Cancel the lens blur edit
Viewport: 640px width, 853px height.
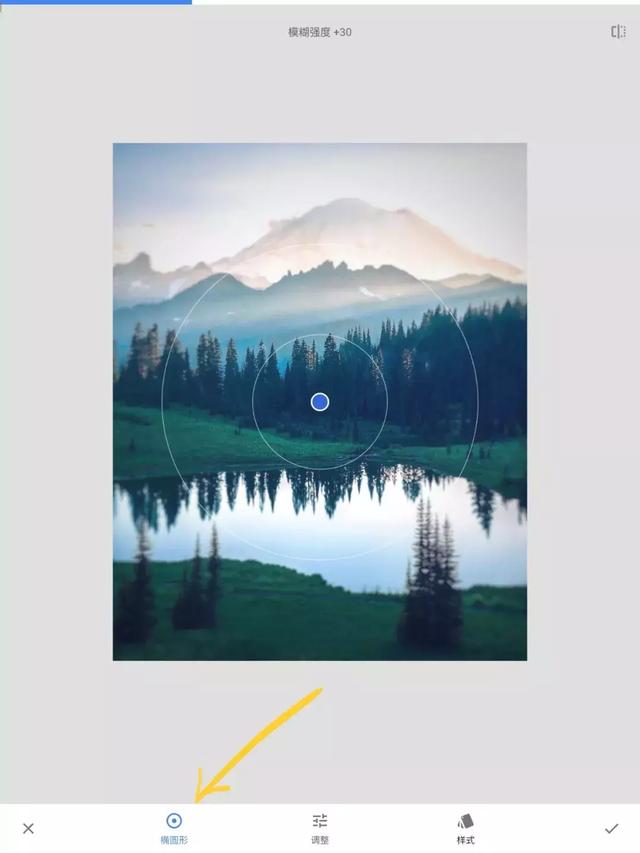click(x=28, y=828)
